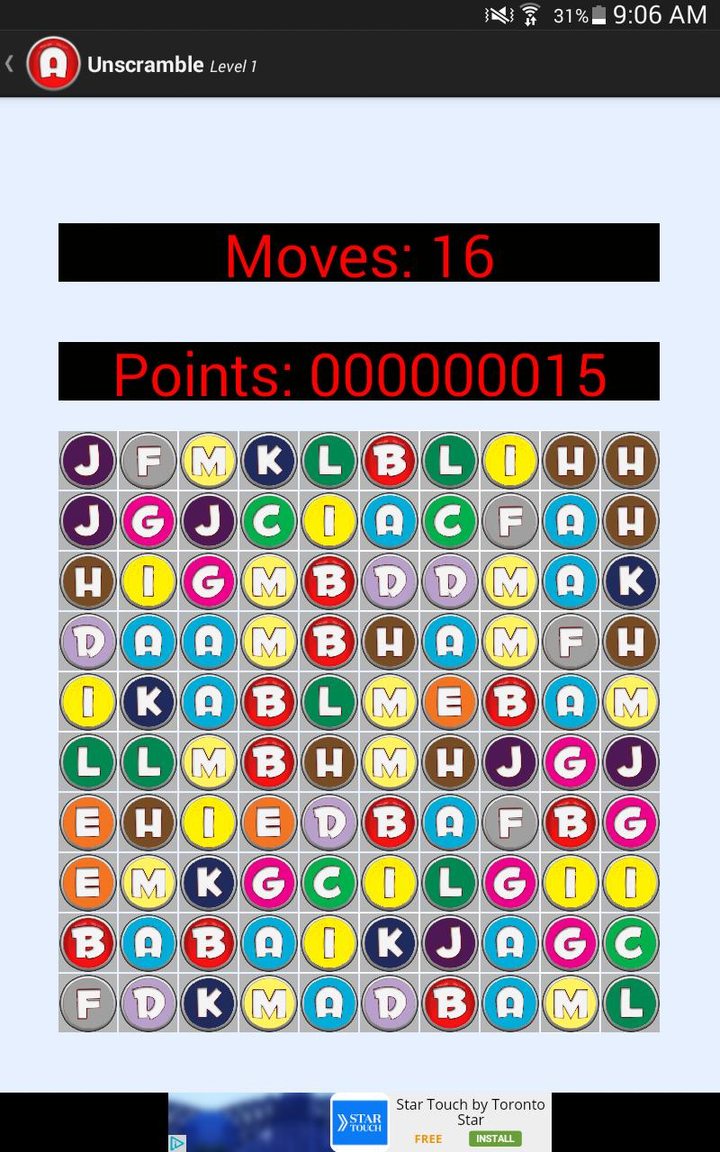
Task: Tap the red B tile in the top row
Action: tap(390, 462)
